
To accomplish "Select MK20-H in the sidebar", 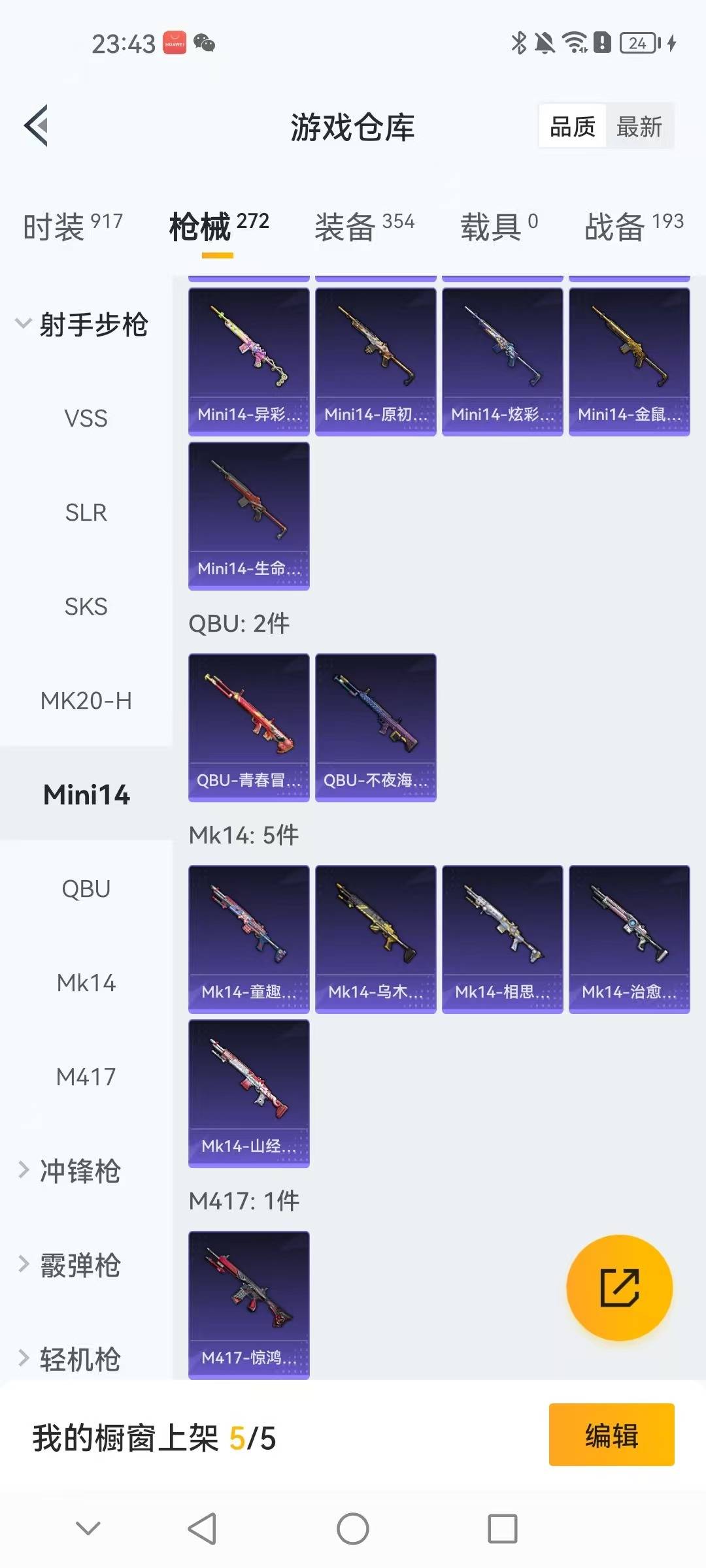I will click(86, 700).
